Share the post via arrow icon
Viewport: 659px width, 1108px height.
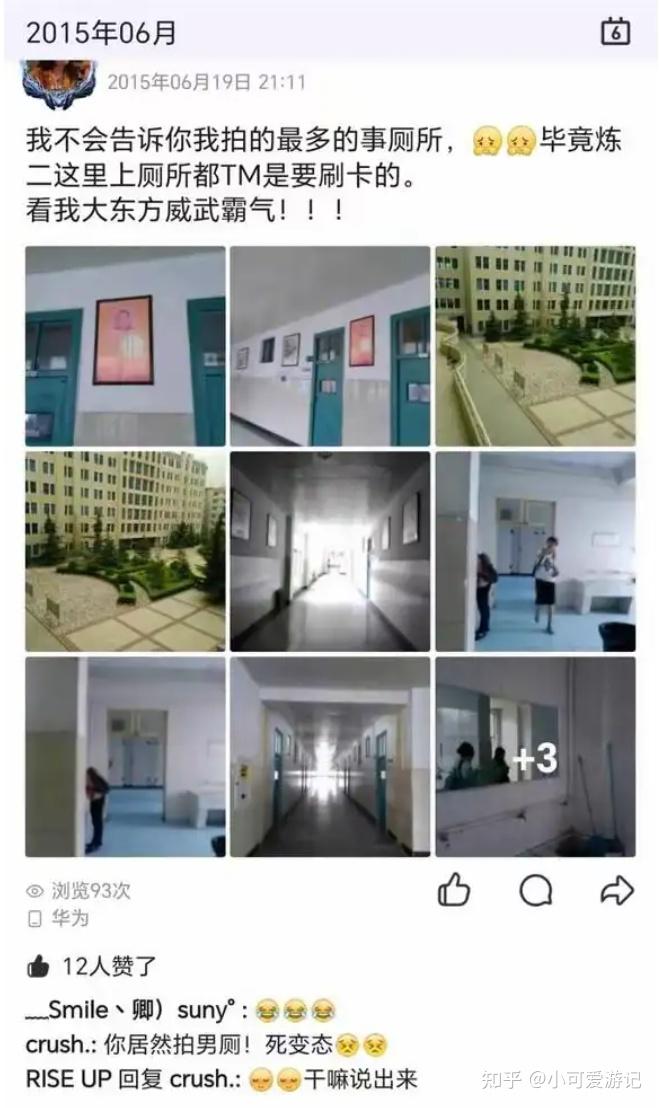617,890
